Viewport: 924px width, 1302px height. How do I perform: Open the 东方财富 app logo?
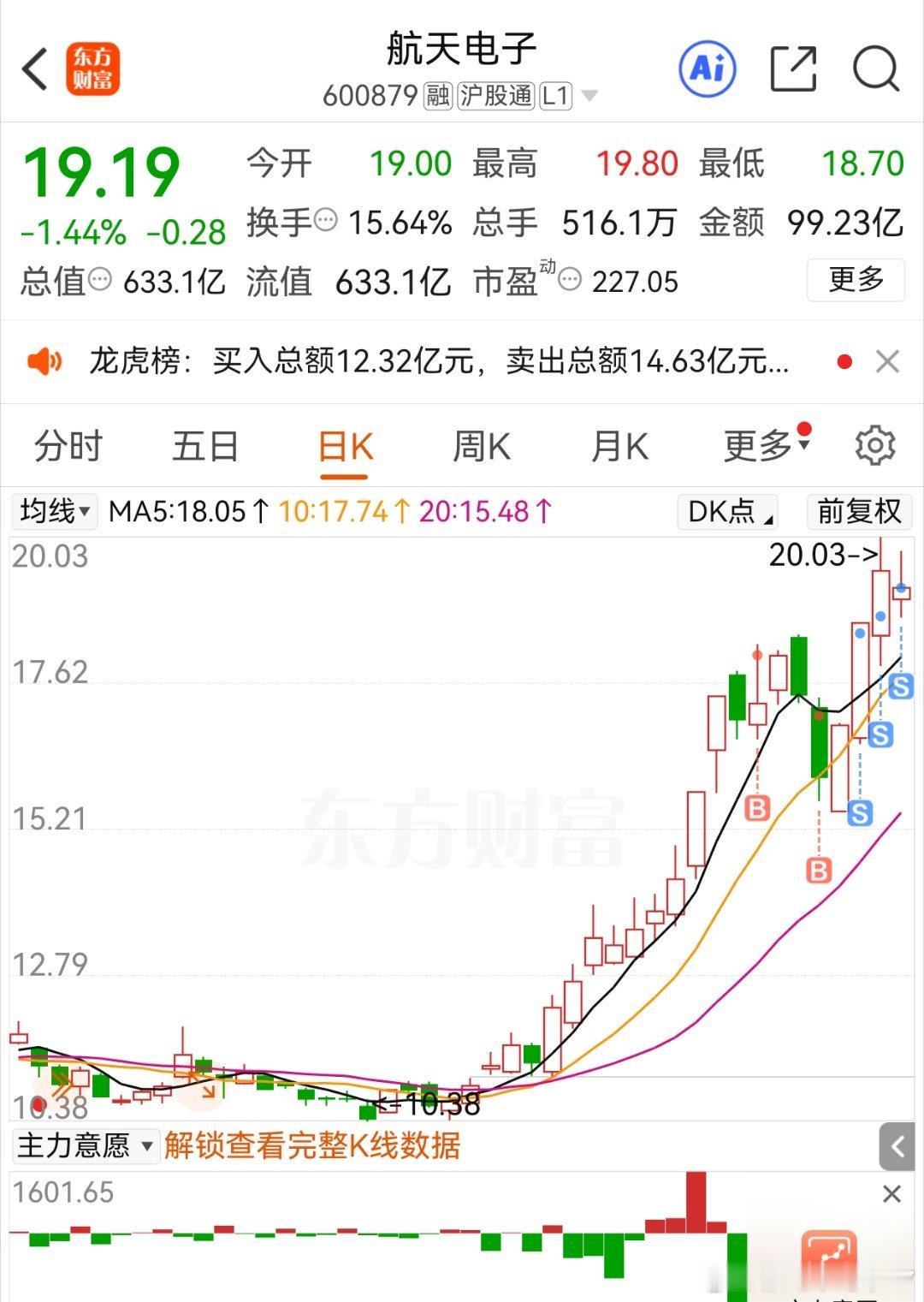click(94, 68)
